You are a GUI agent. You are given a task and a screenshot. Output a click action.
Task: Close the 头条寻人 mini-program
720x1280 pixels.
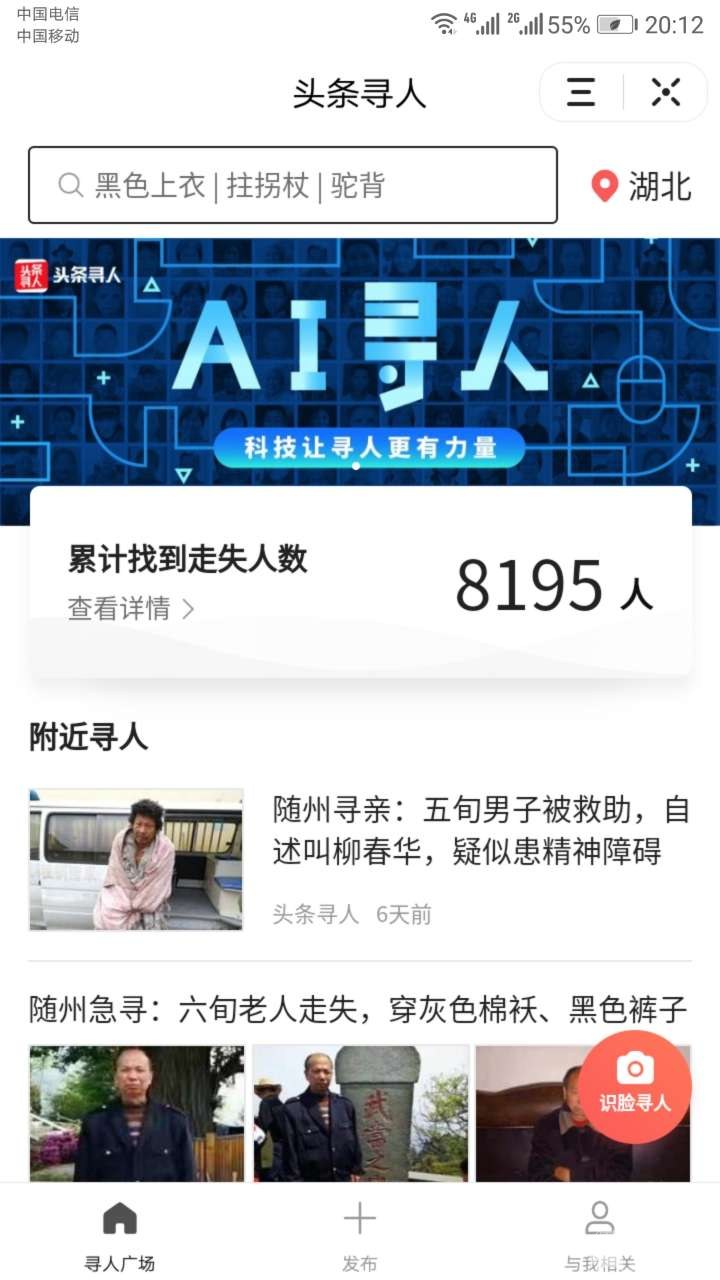pyautogui.click(x=665, y=92)
